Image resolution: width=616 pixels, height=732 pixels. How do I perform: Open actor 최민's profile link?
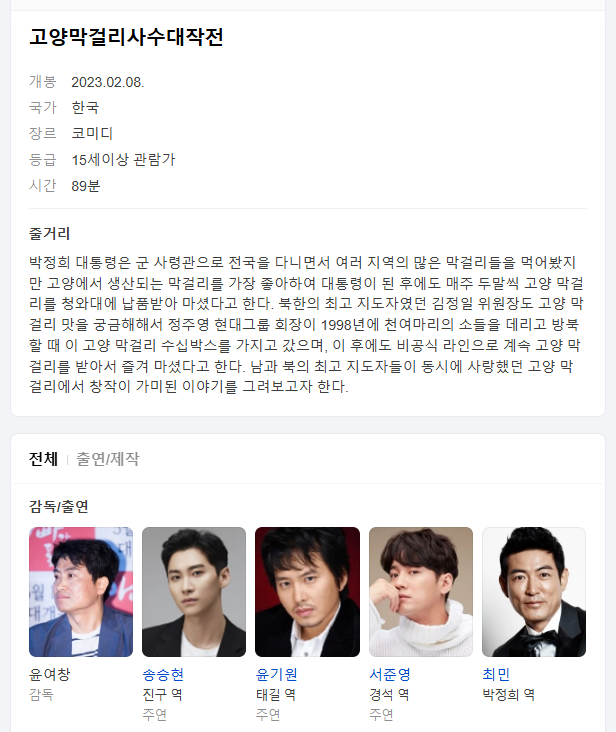point(496,674)
